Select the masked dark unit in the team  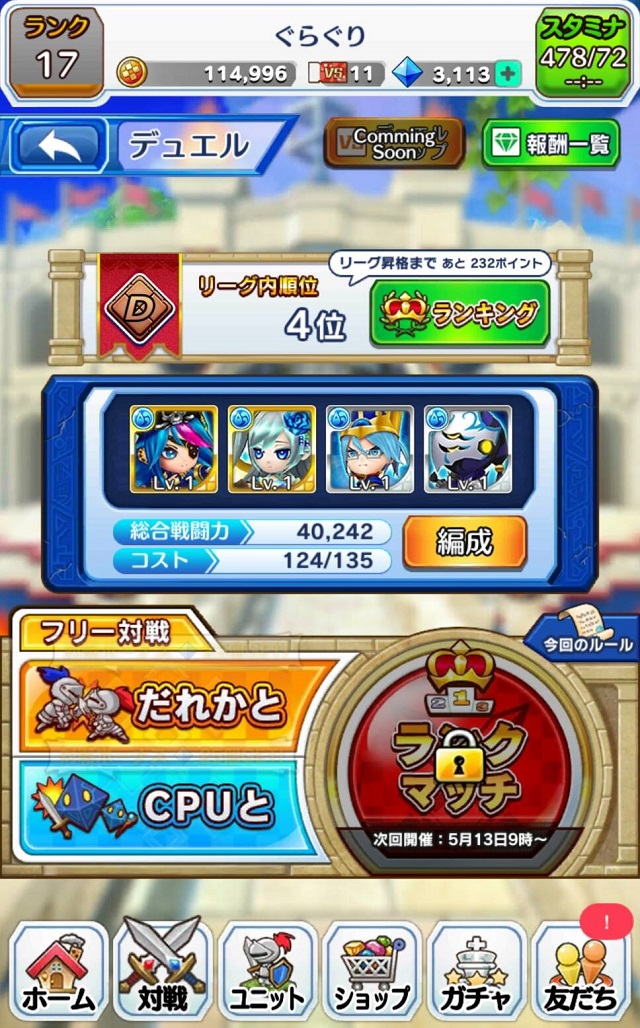point(467,449)
